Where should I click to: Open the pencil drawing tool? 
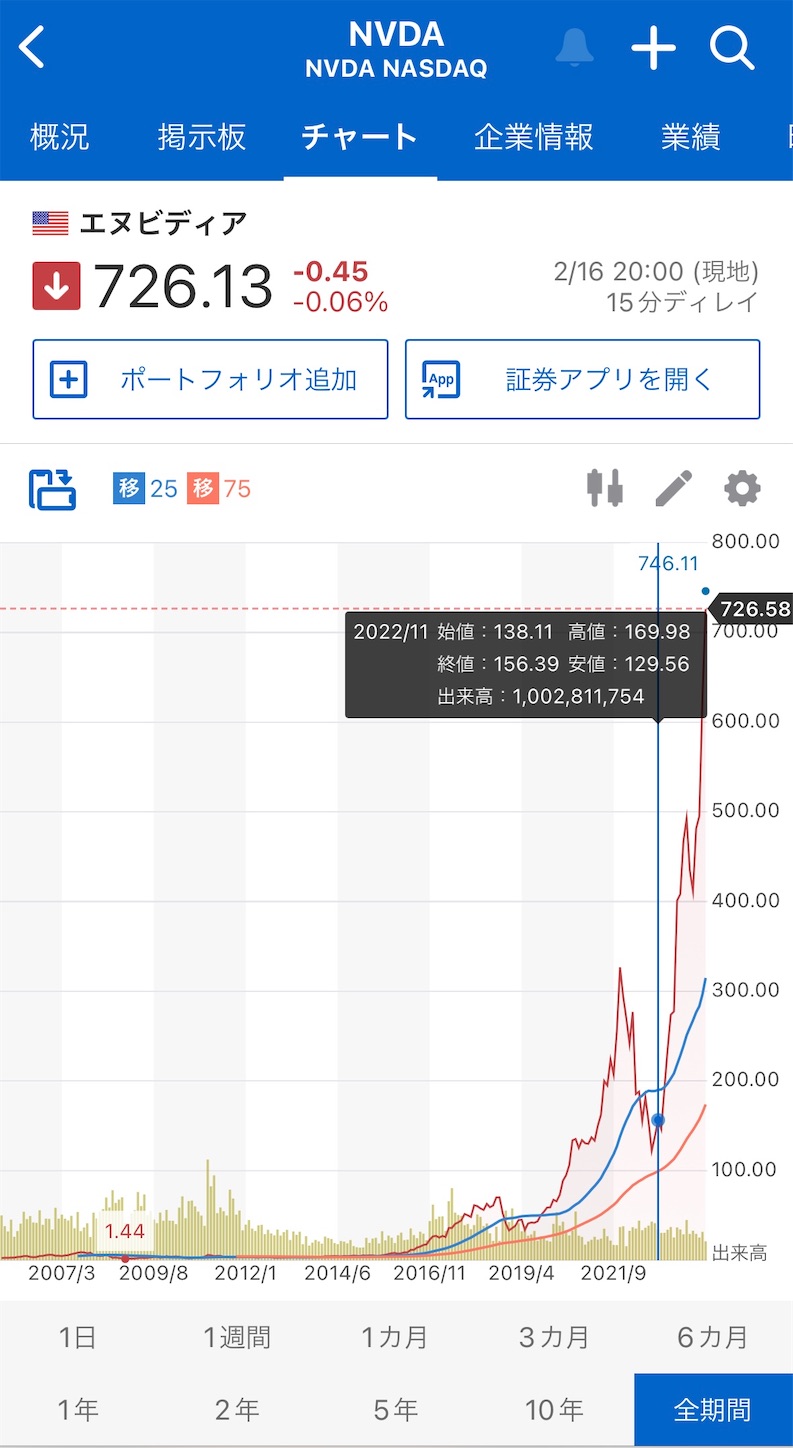click(x=673, y=489)
